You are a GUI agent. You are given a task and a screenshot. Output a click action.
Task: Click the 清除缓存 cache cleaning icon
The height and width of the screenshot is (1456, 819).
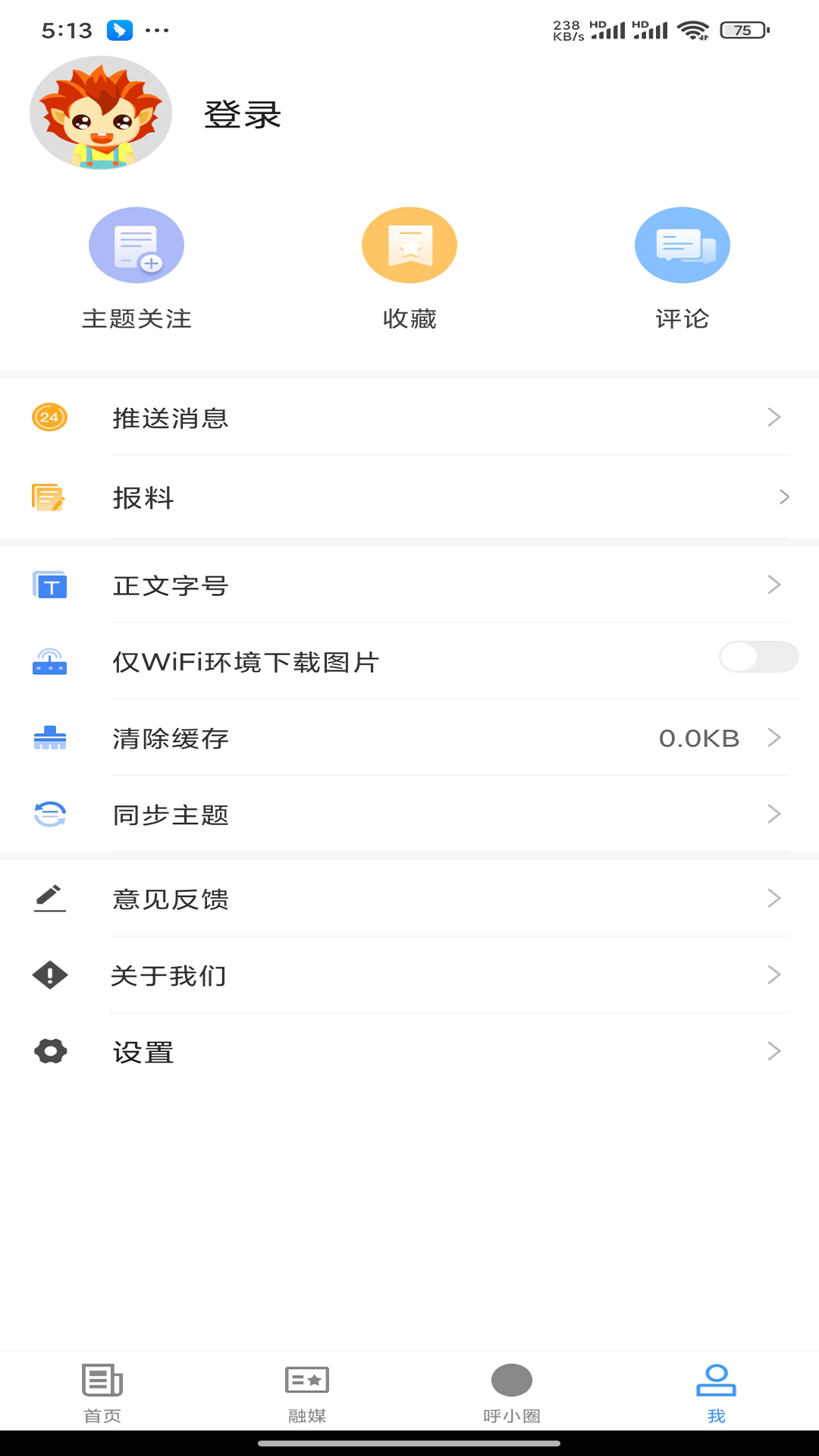coord(49,737)
